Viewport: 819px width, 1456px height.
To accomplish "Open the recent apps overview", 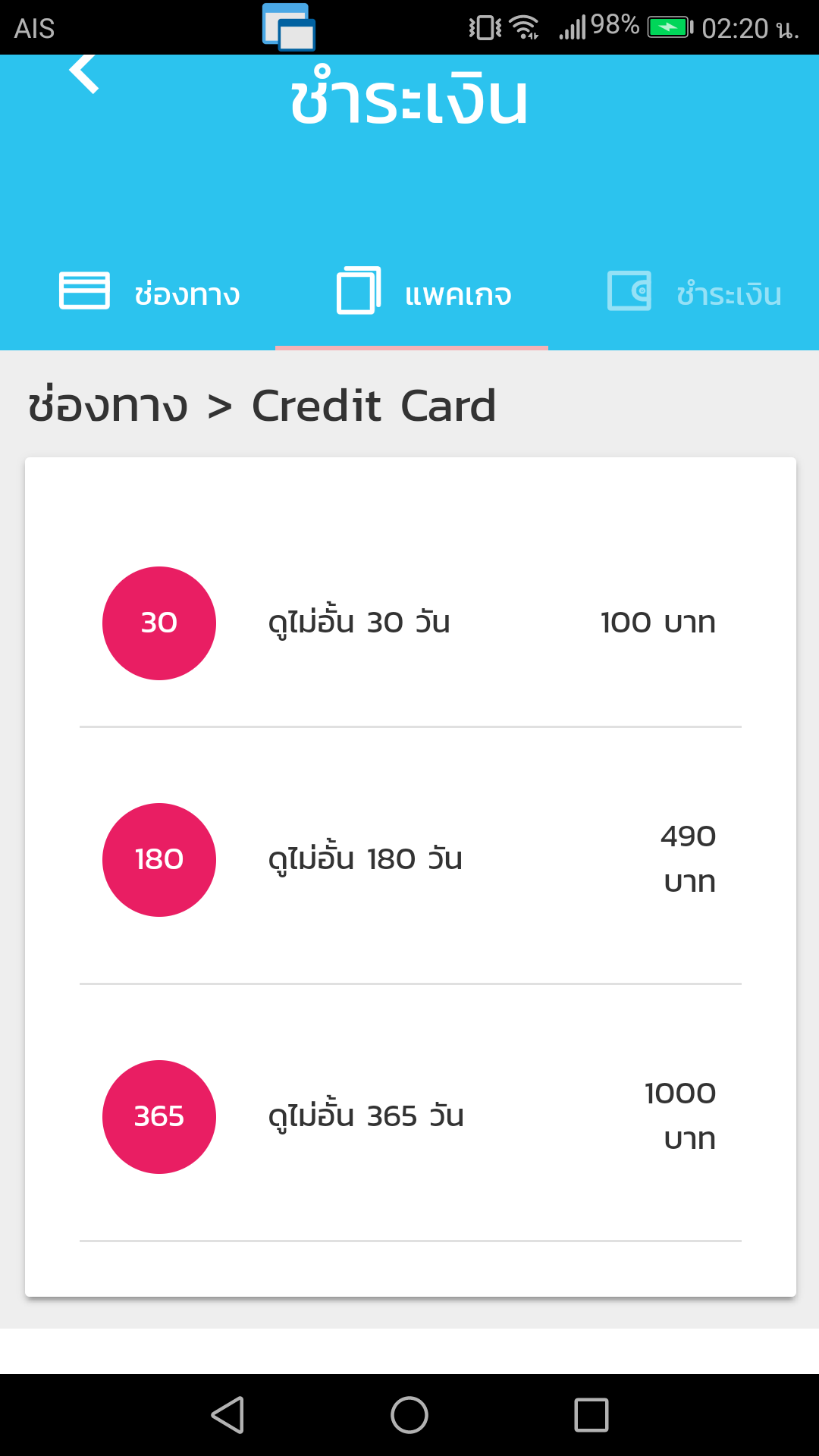I will coord(591,1415).
